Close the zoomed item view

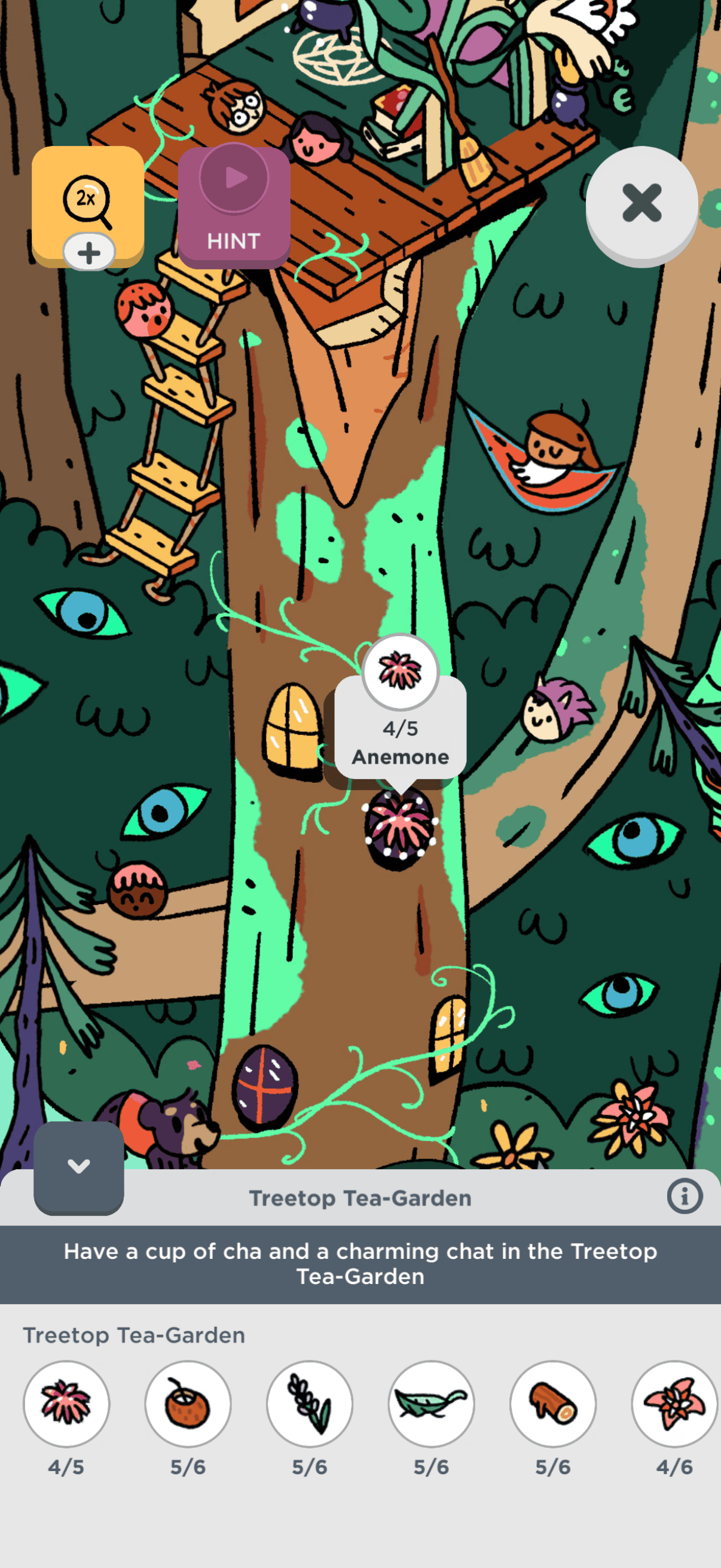pyautogui.click(x=641, y=203)
